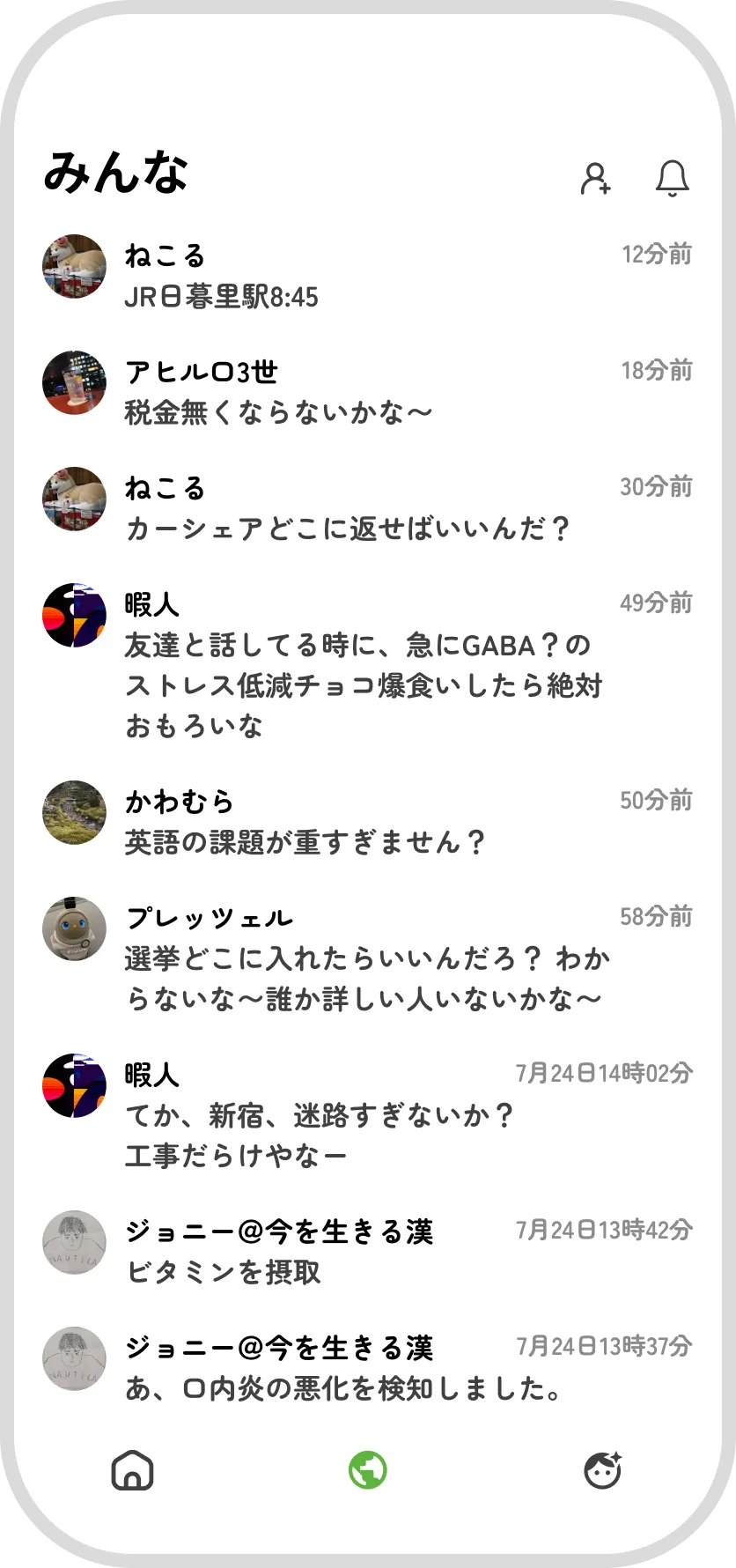Viewport: 736px width, 1568px height.
Task: Open the character profile icon in bottom navigation
Action: coord(604,1469)
